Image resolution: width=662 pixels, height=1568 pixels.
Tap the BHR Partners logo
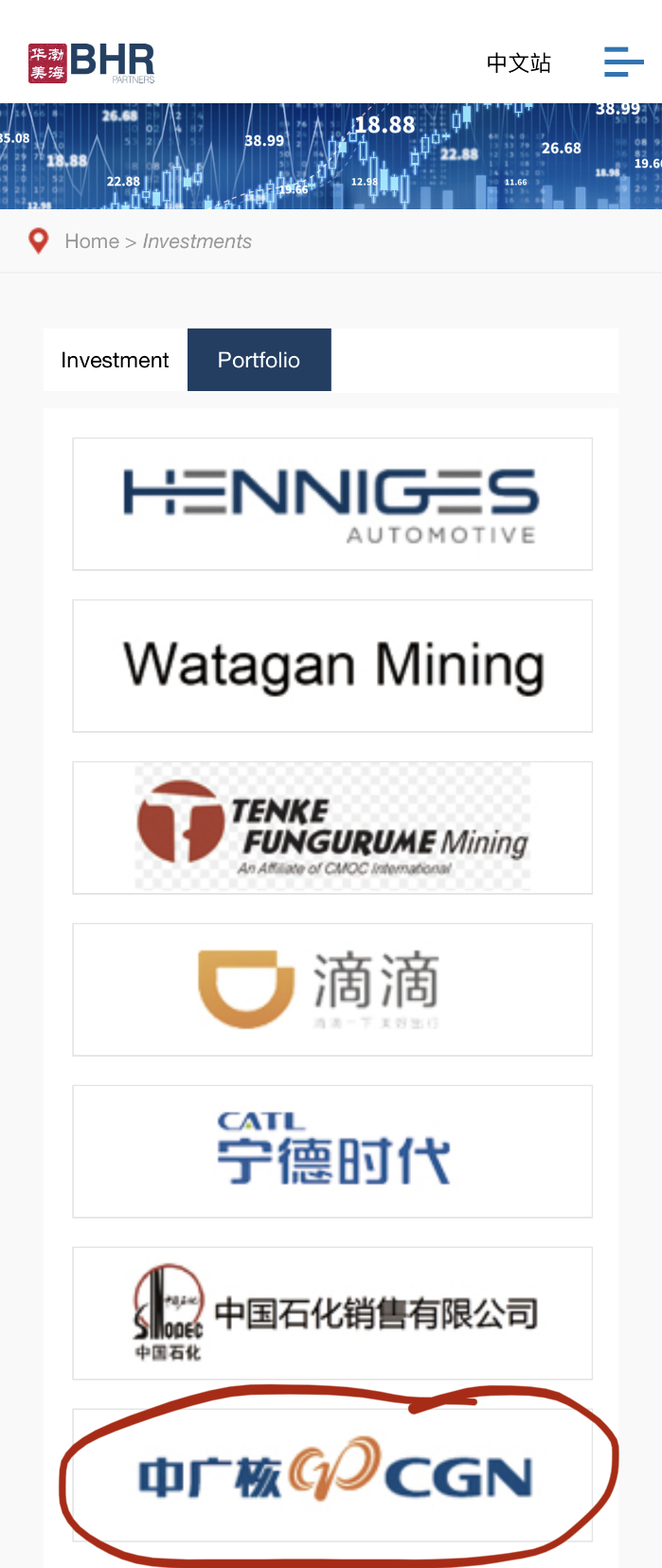point(92,62)
